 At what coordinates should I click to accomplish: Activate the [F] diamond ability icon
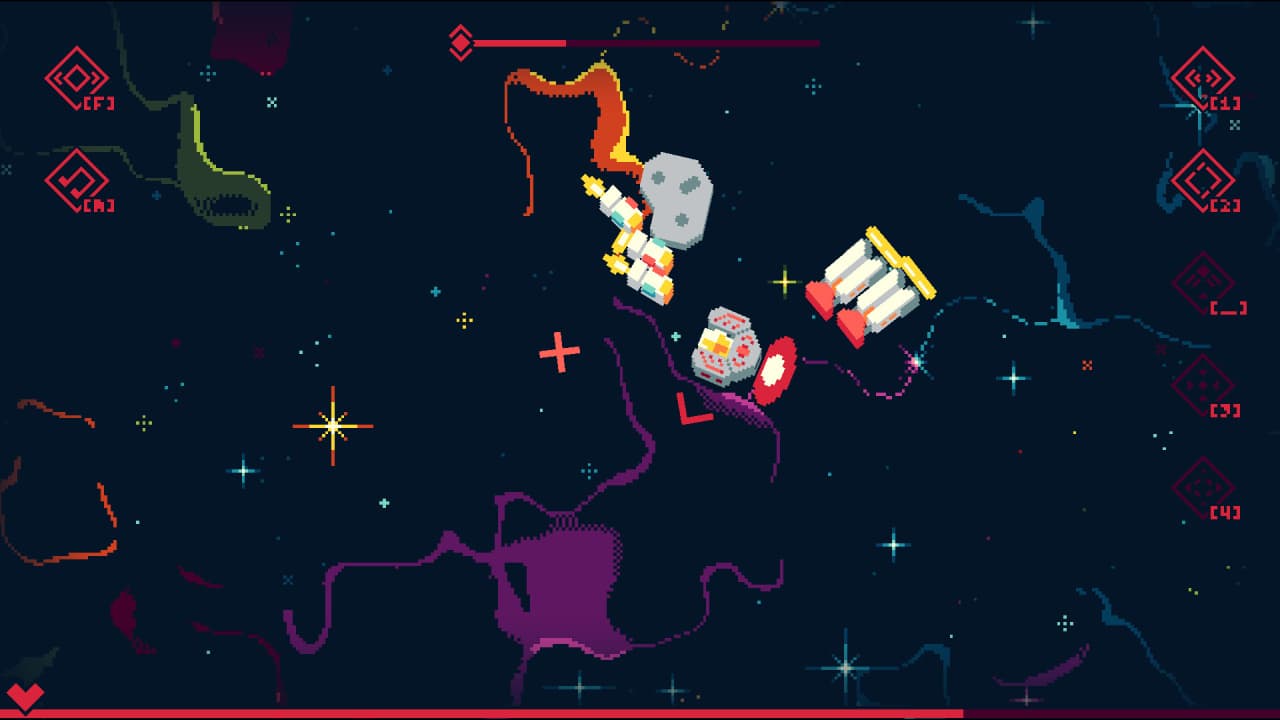click(x=77, y=78)
